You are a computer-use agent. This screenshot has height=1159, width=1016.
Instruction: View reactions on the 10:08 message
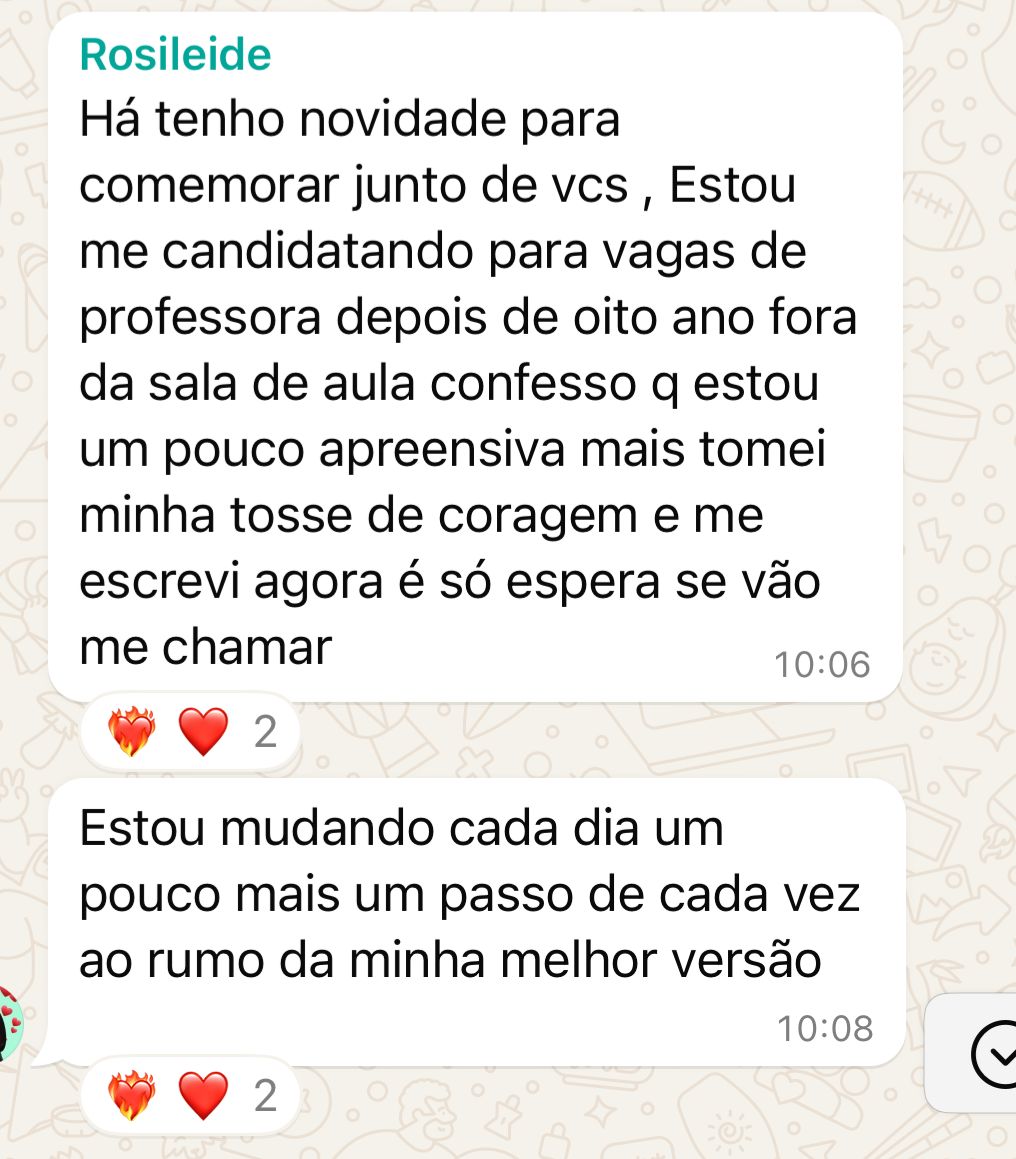190,1095
